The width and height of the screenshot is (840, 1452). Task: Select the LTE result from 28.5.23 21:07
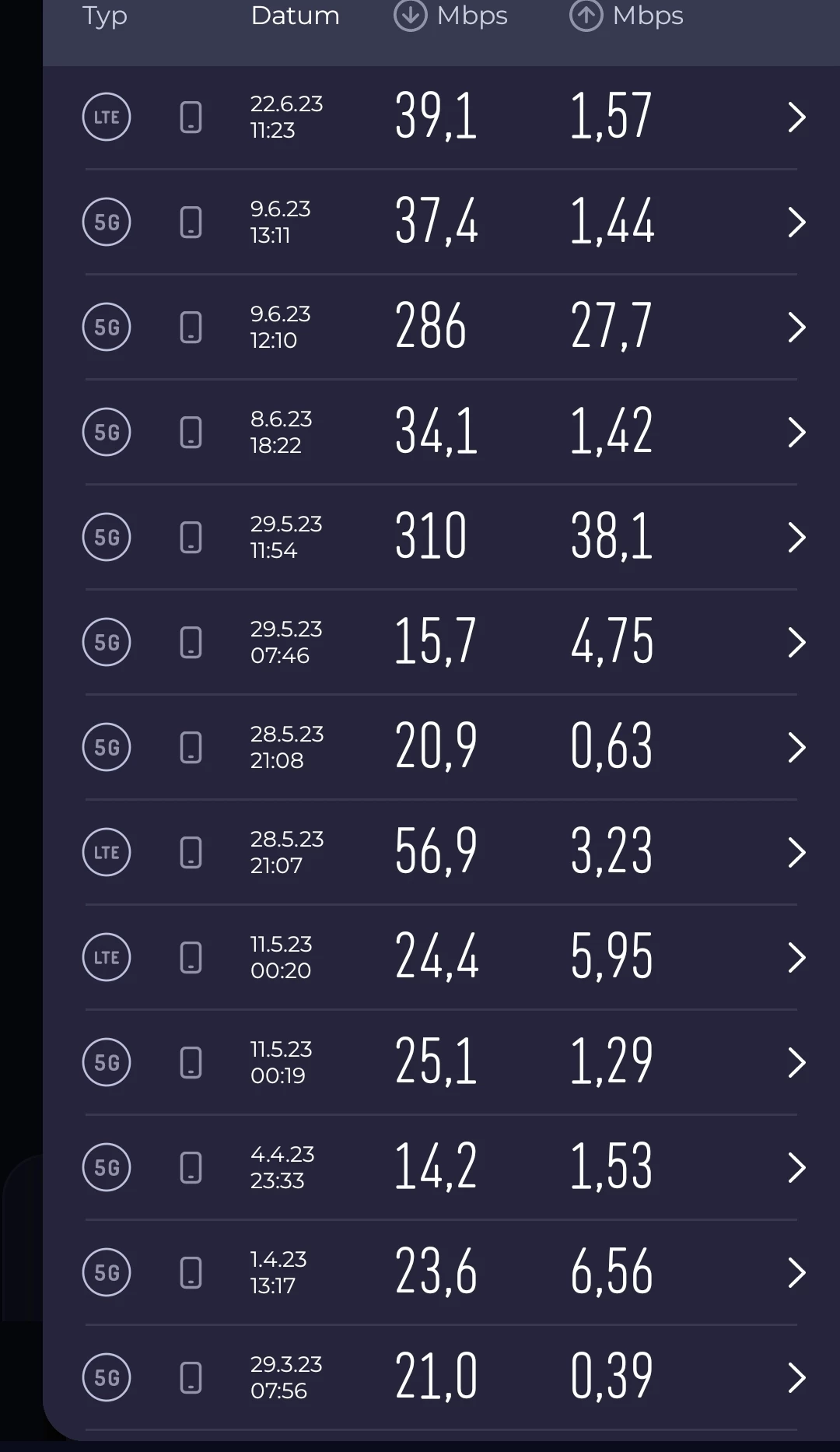coord(440,853)
